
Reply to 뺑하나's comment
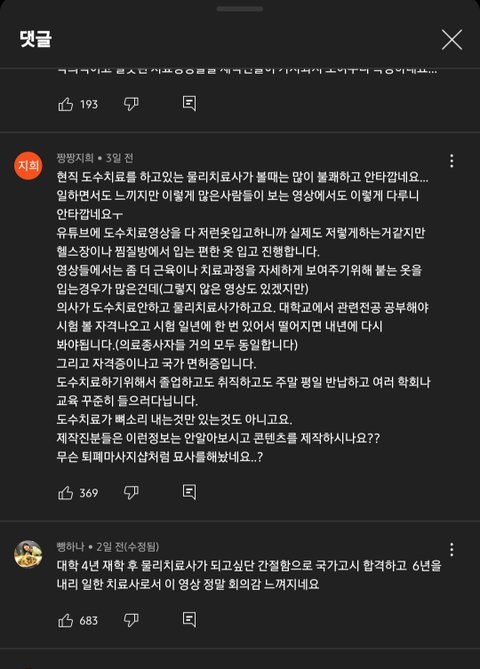click(x=189, y=620)
